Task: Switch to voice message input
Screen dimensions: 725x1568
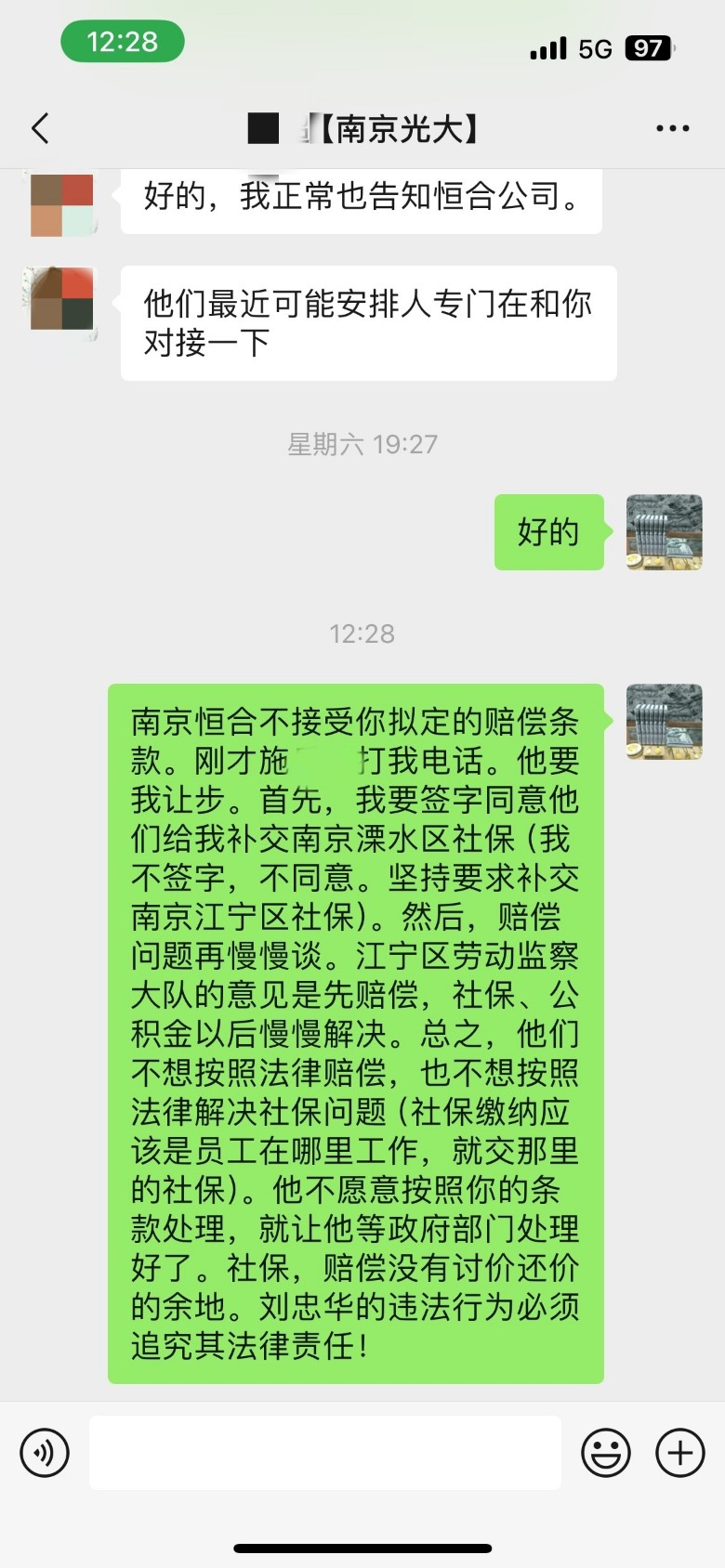Action: 45,1452
